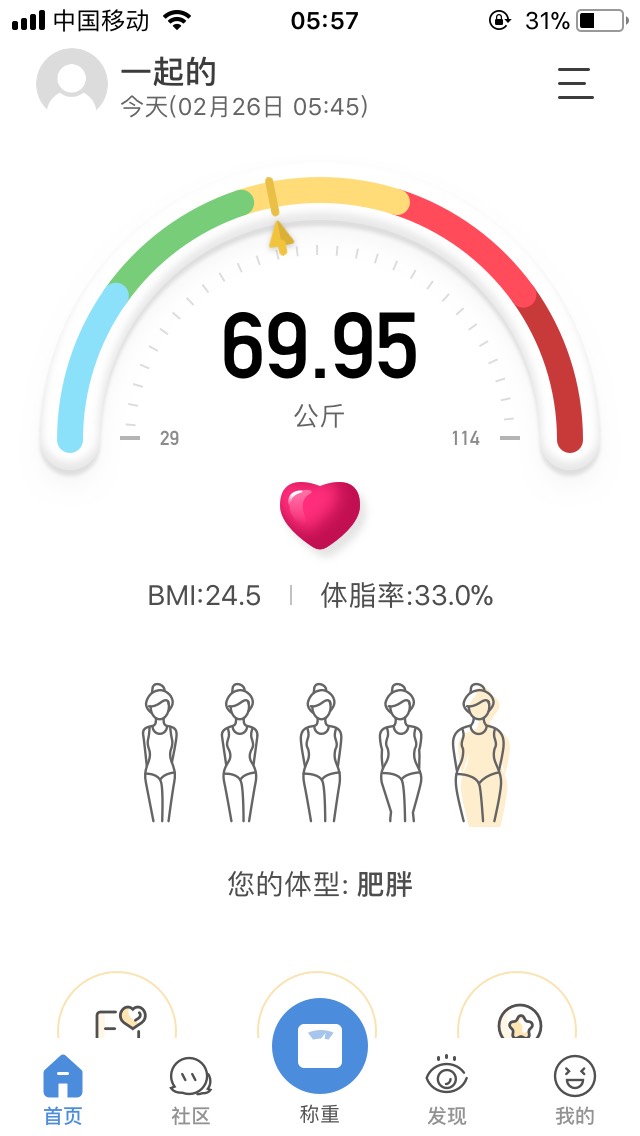This screenshot has height=1136, width=640.
Task: Open the hamburger menu
Action: click(x=575, y=83)
